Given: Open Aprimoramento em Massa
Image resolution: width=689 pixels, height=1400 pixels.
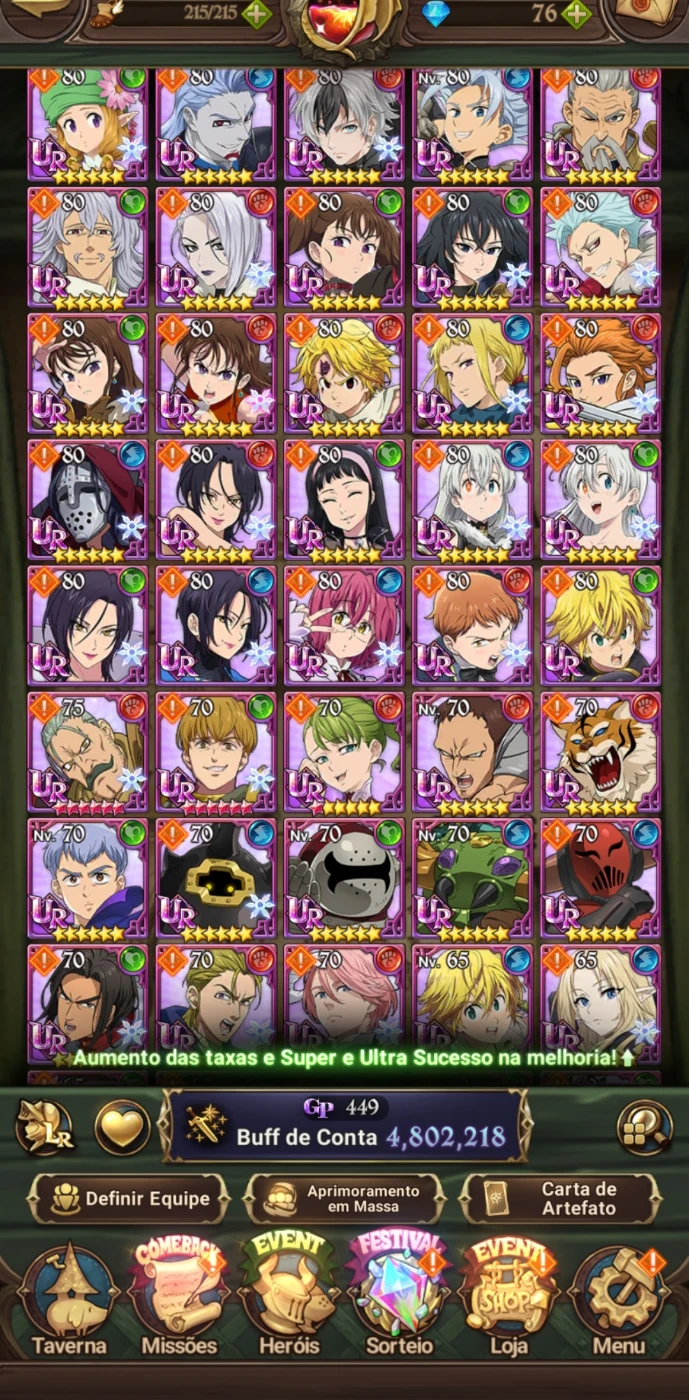Looking at the screenshot, I should [x=345, y=1198].
